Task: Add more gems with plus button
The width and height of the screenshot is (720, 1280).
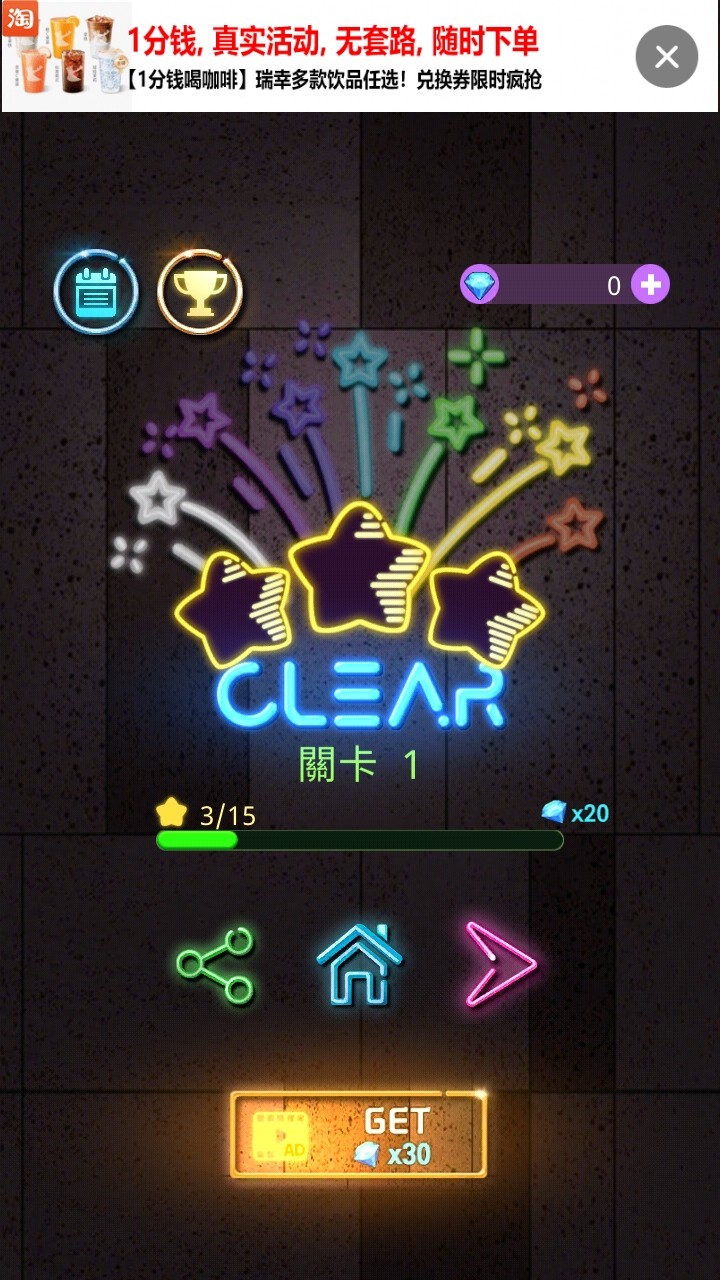Action: point(650,285)
